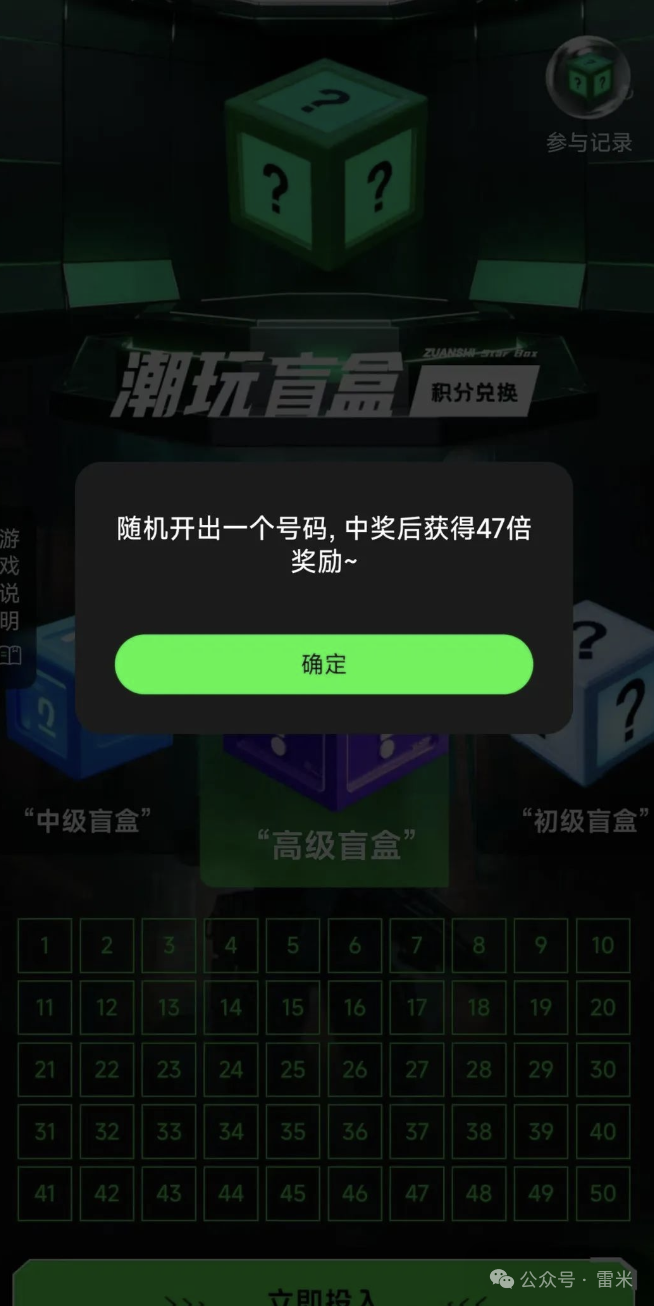Select number 7 in the grid
This screenshot has width=654, height=1306.
tap(417, 946)
